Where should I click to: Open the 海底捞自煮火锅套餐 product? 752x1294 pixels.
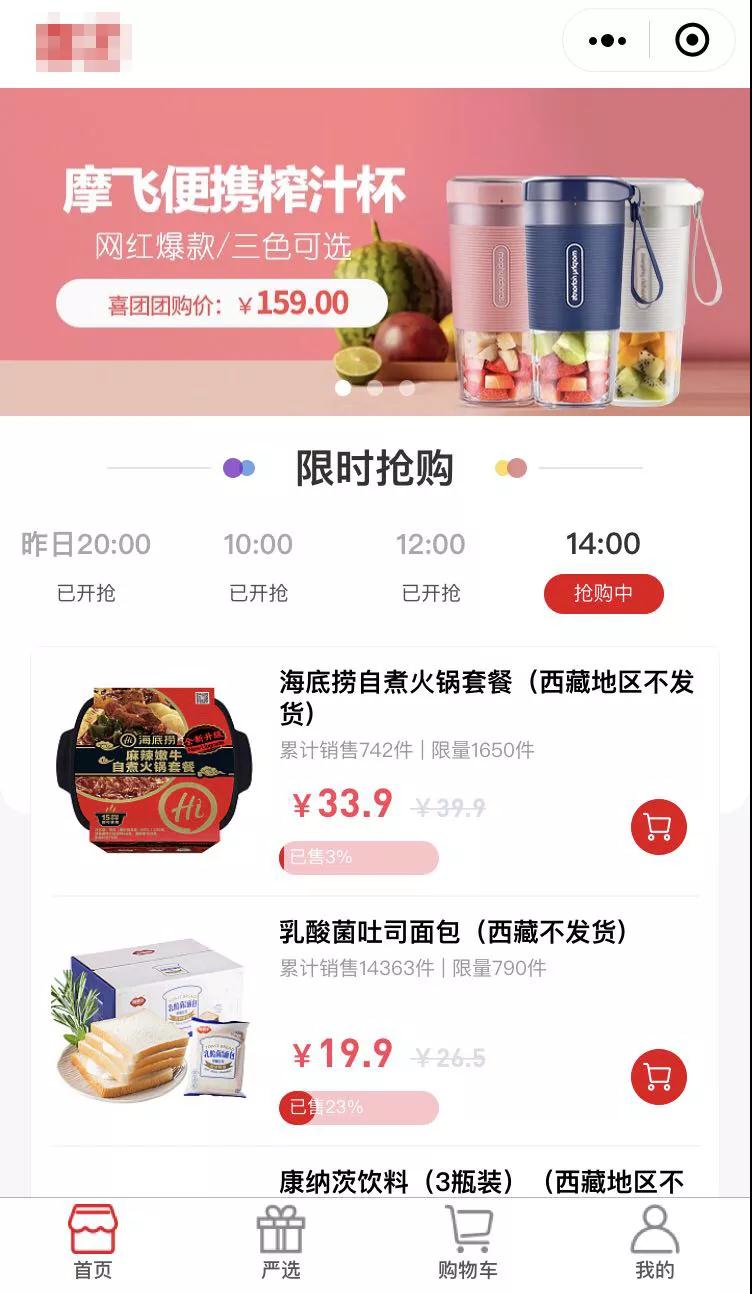click(x=486, y=696)
